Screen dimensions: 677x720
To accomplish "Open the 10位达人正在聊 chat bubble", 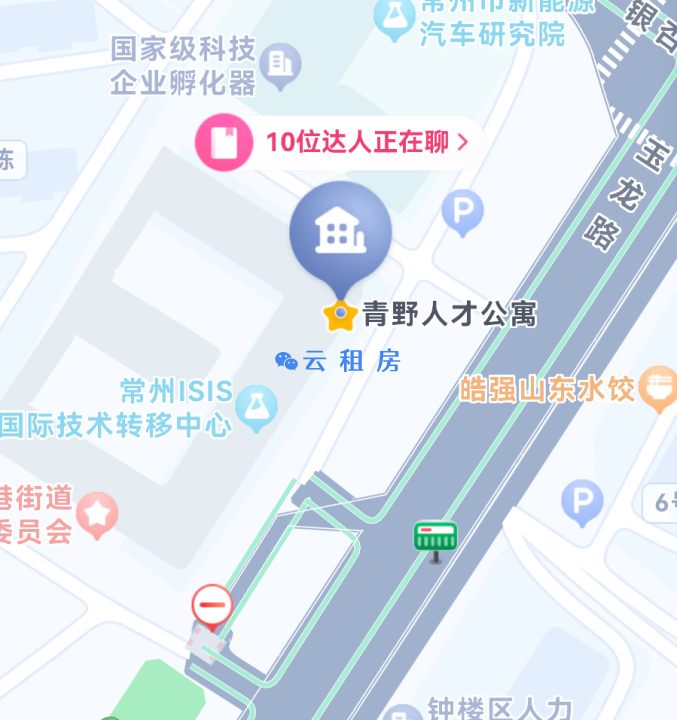I will pos(337,142).
